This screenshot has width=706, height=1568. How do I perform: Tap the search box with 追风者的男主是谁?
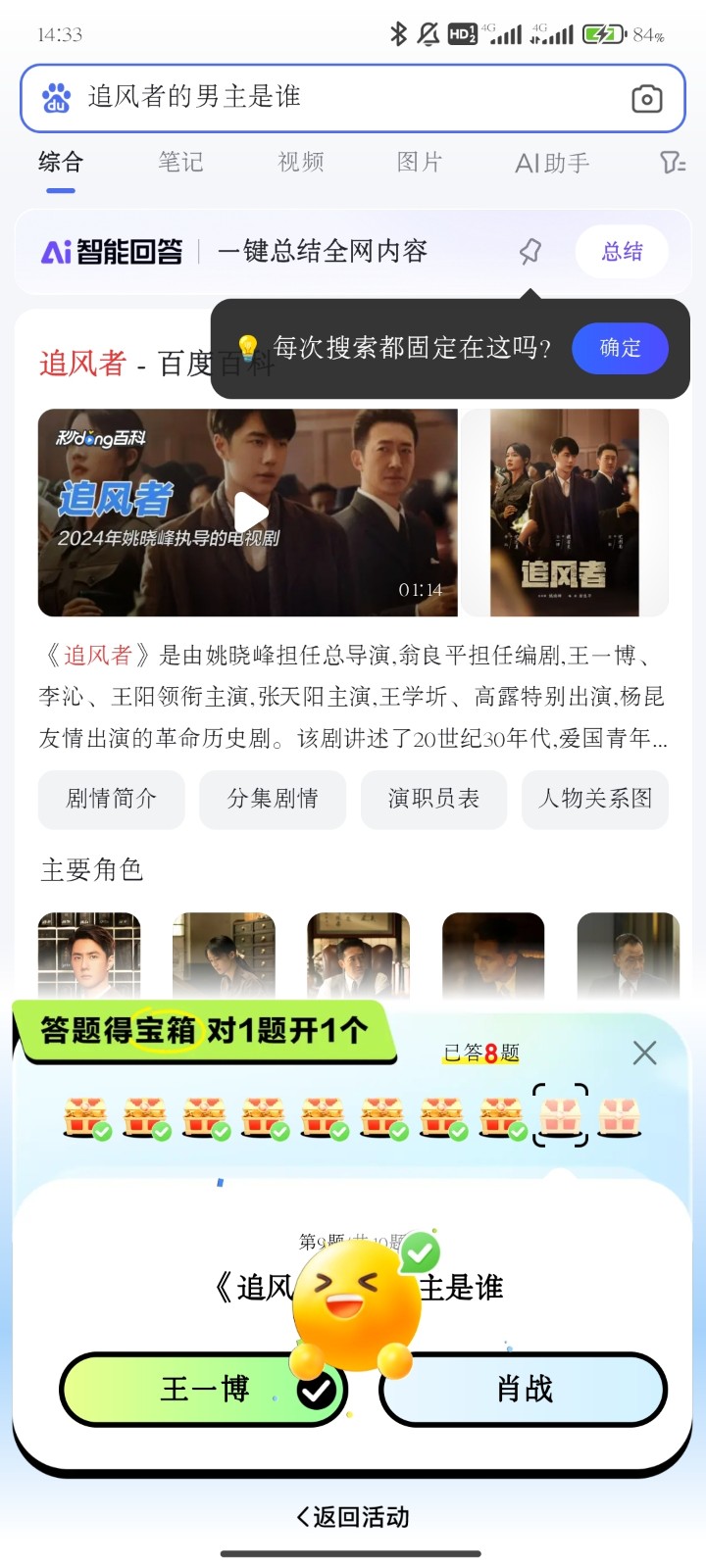353,98
